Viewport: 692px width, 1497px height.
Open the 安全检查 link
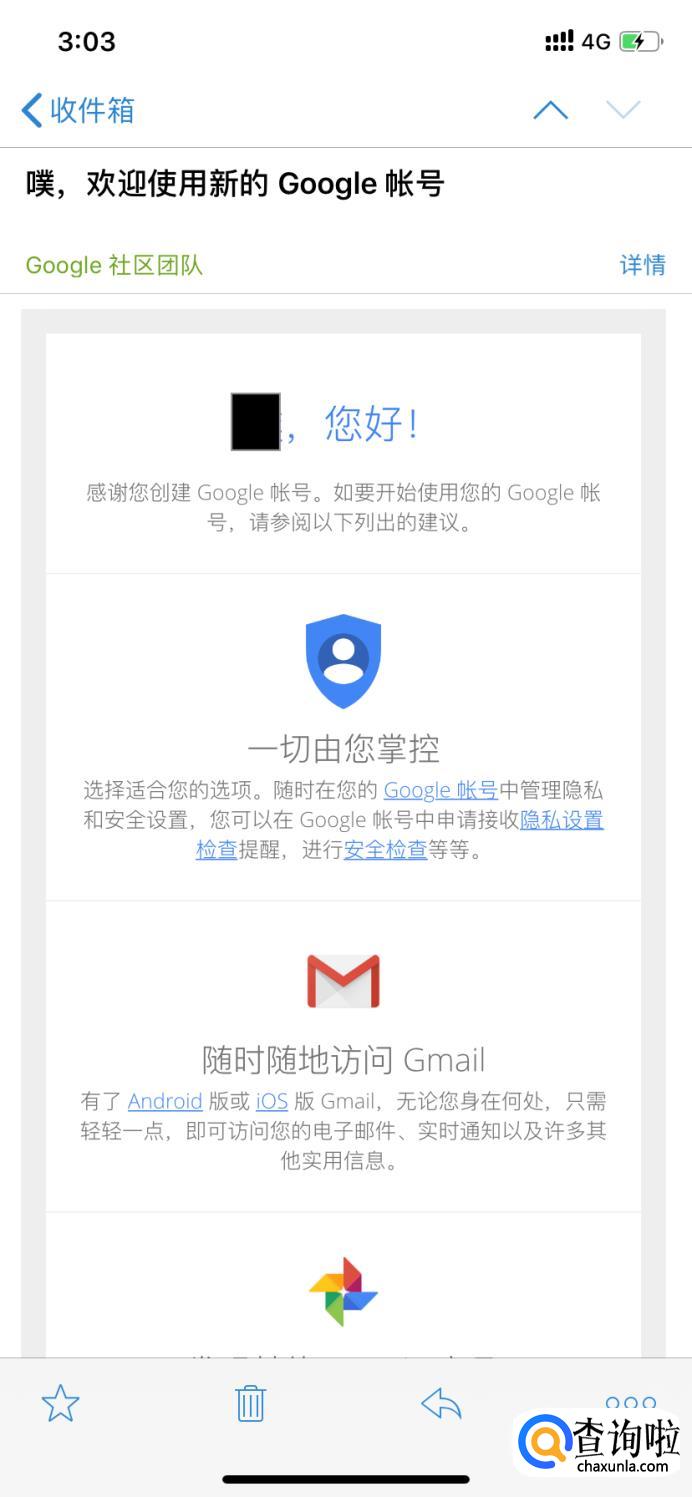[x=385, y=850]
